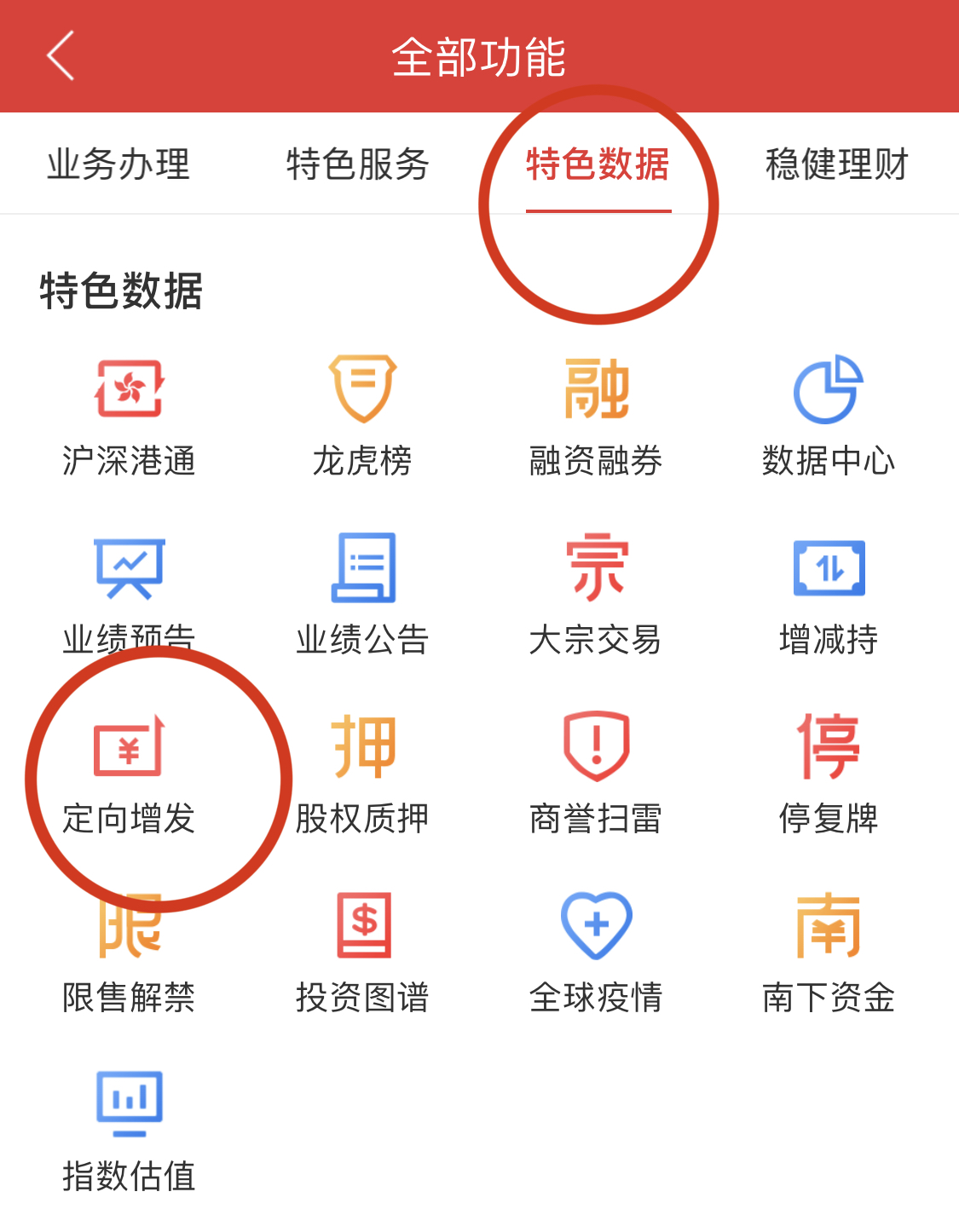Open 南下资金 southbound capital flows
Screen dimensions: 959x1232
pos(829,954)
